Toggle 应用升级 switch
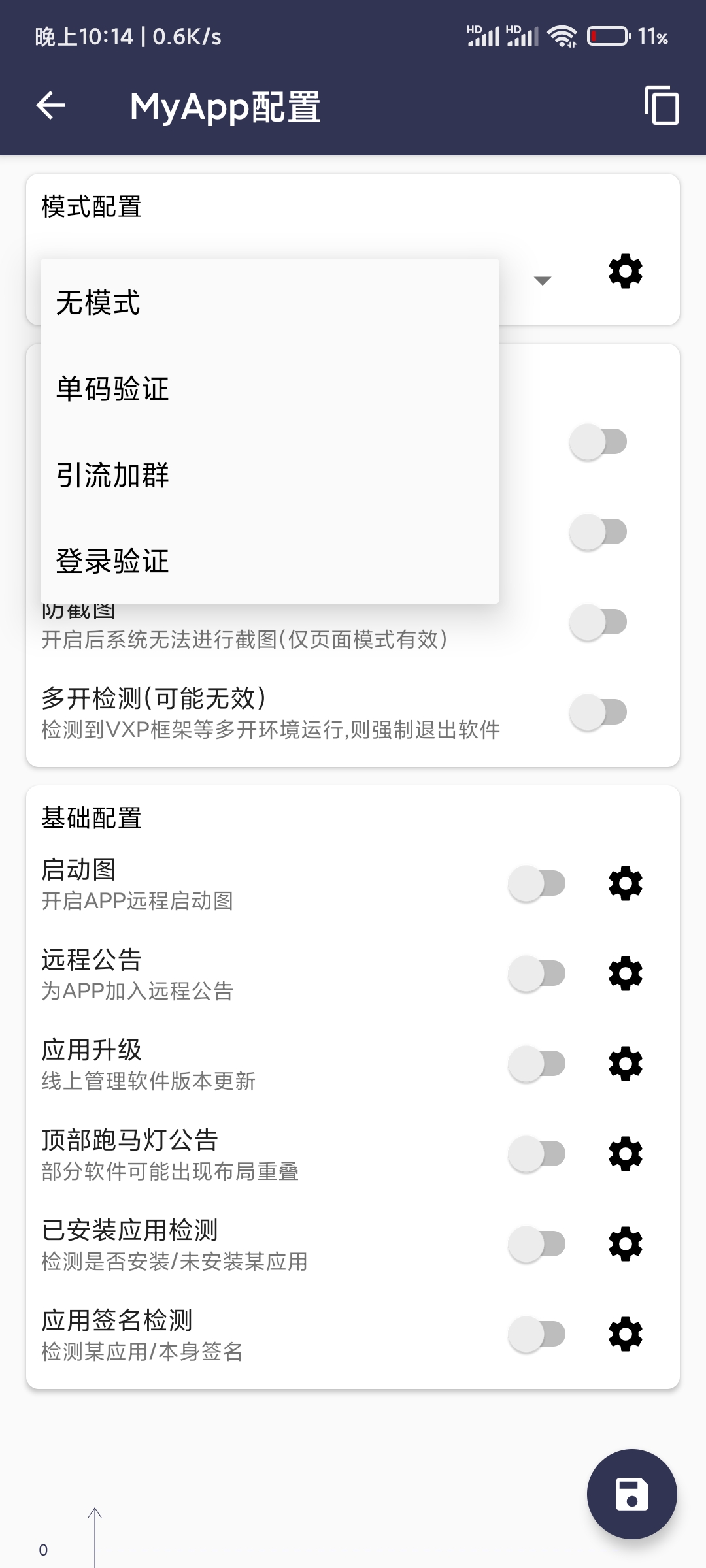 tap(537, 1064)
